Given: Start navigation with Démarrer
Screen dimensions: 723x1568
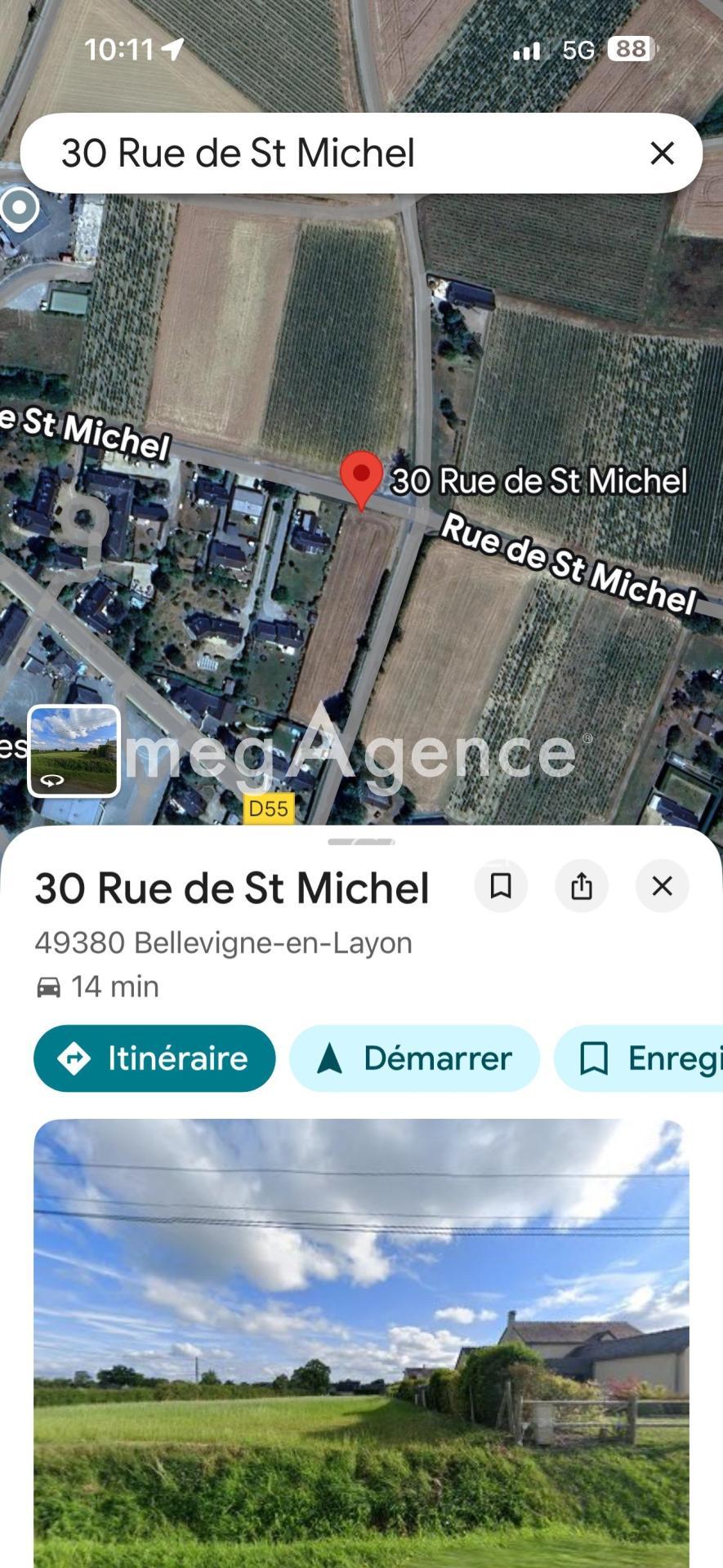Looking at the screenshot, I should coord(414,1058).
